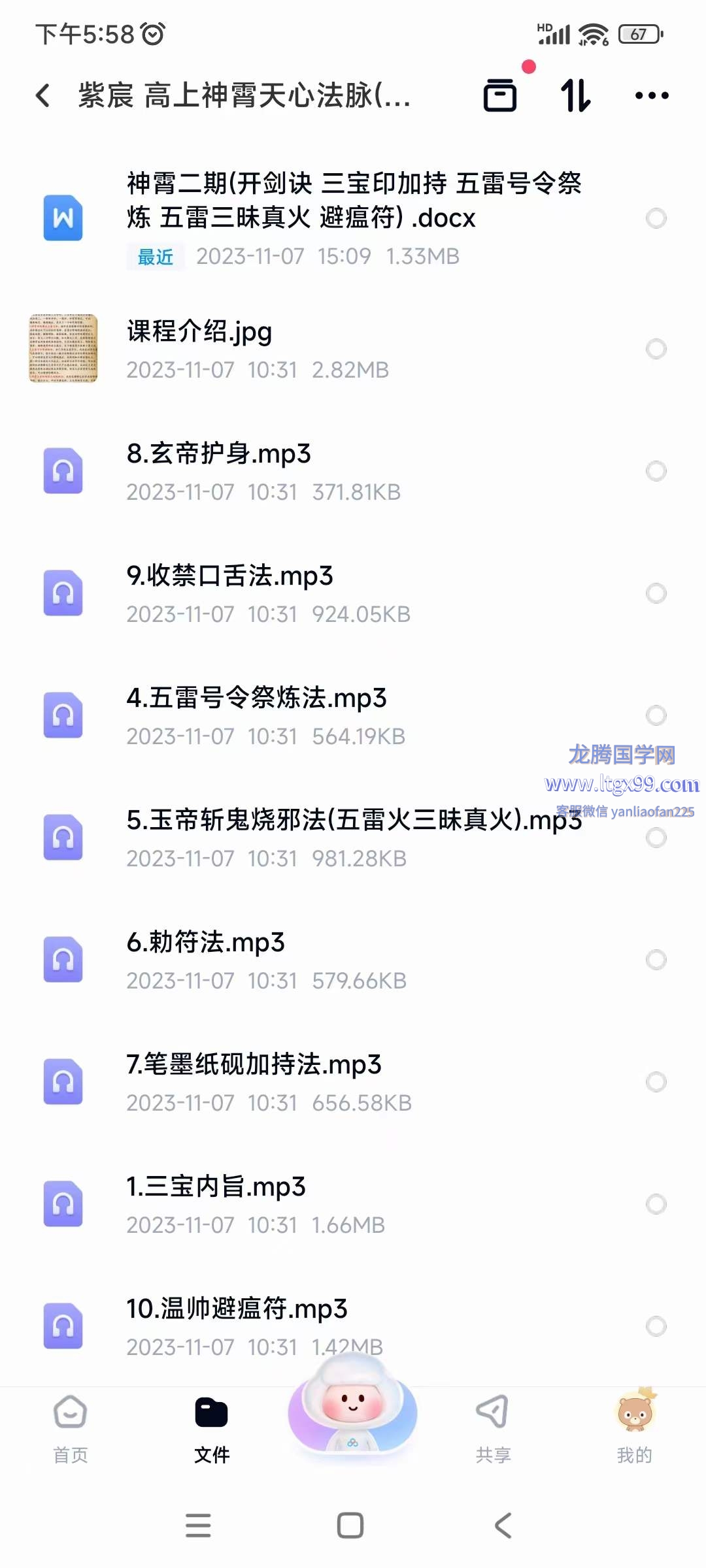Open the transfer list icon with red dot
Image resolution: width=706 pixels, height=1568 pixels.
coord(501,95)
